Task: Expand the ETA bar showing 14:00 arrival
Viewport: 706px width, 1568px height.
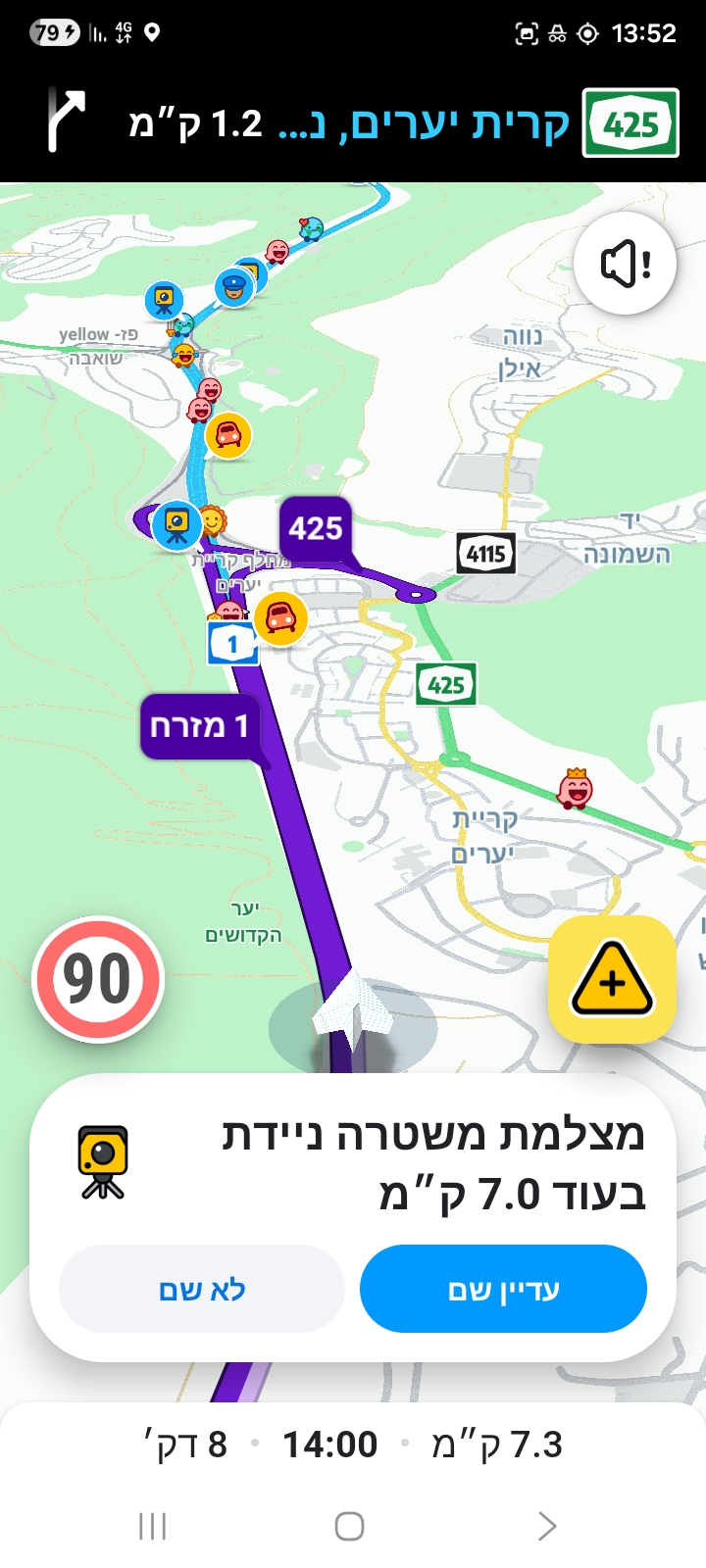Action: coord(353,1444)
